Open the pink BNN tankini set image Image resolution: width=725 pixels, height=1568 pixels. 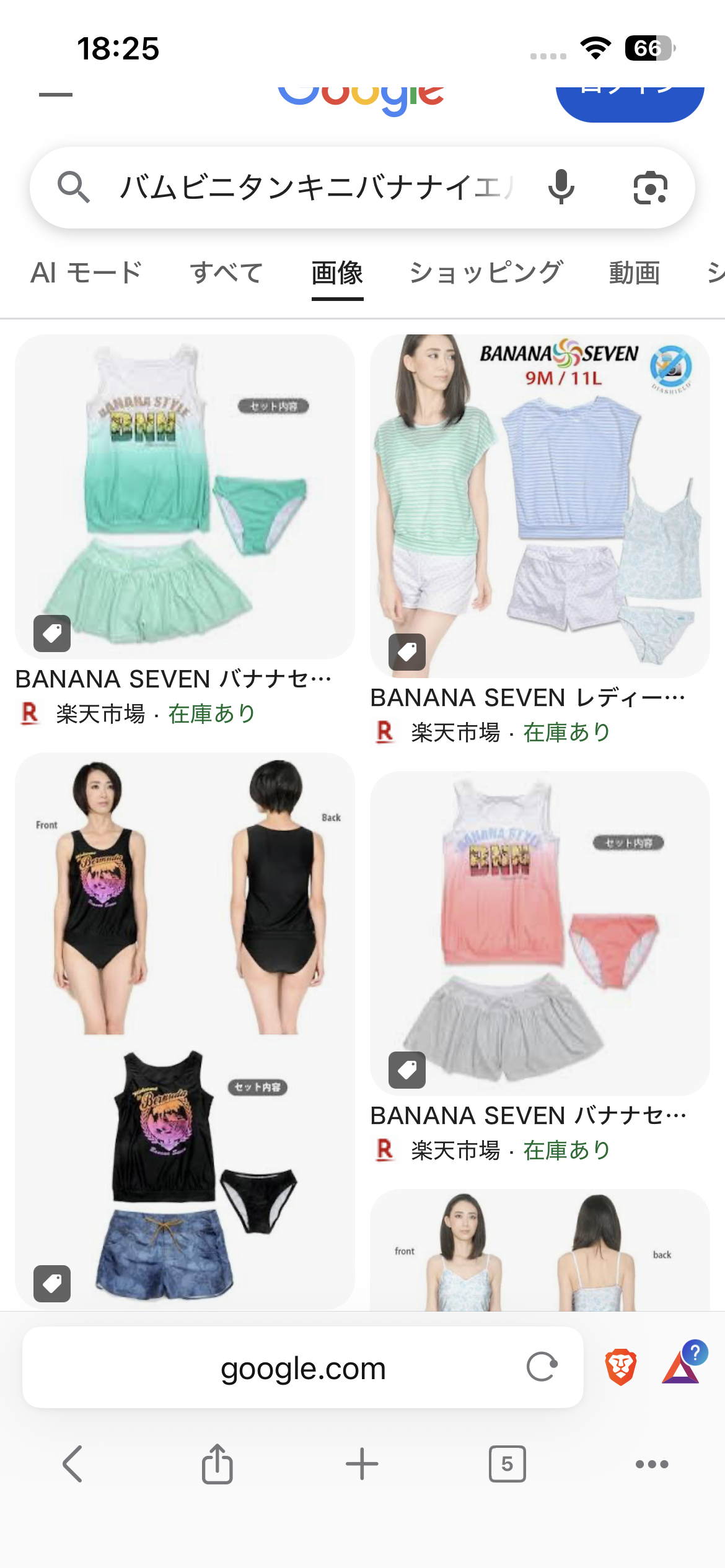539,932
